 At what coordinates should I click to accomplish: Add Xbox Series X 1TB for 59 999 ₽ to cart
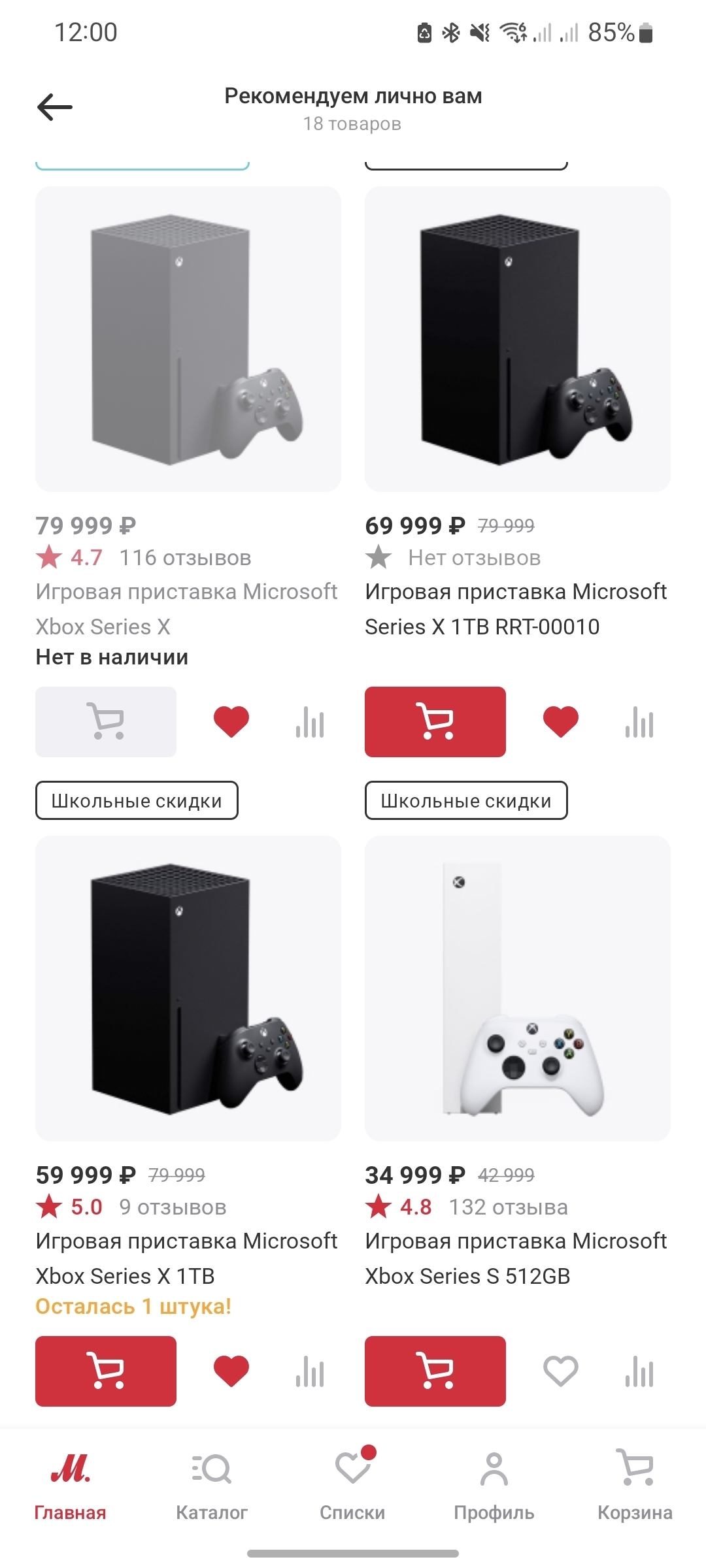coord(106,1371)
